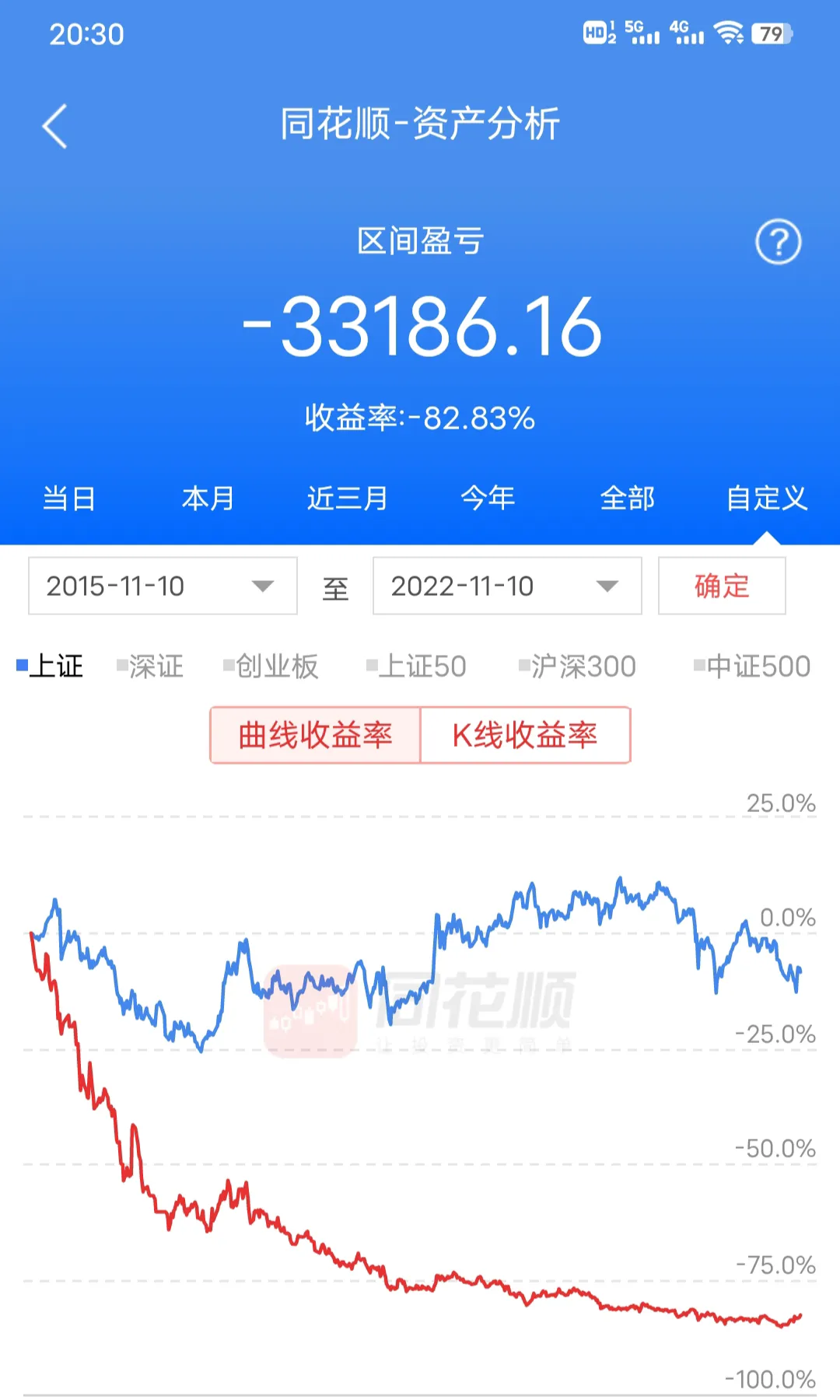
Task: Open the help question mark icon
Action: (778, 243)
